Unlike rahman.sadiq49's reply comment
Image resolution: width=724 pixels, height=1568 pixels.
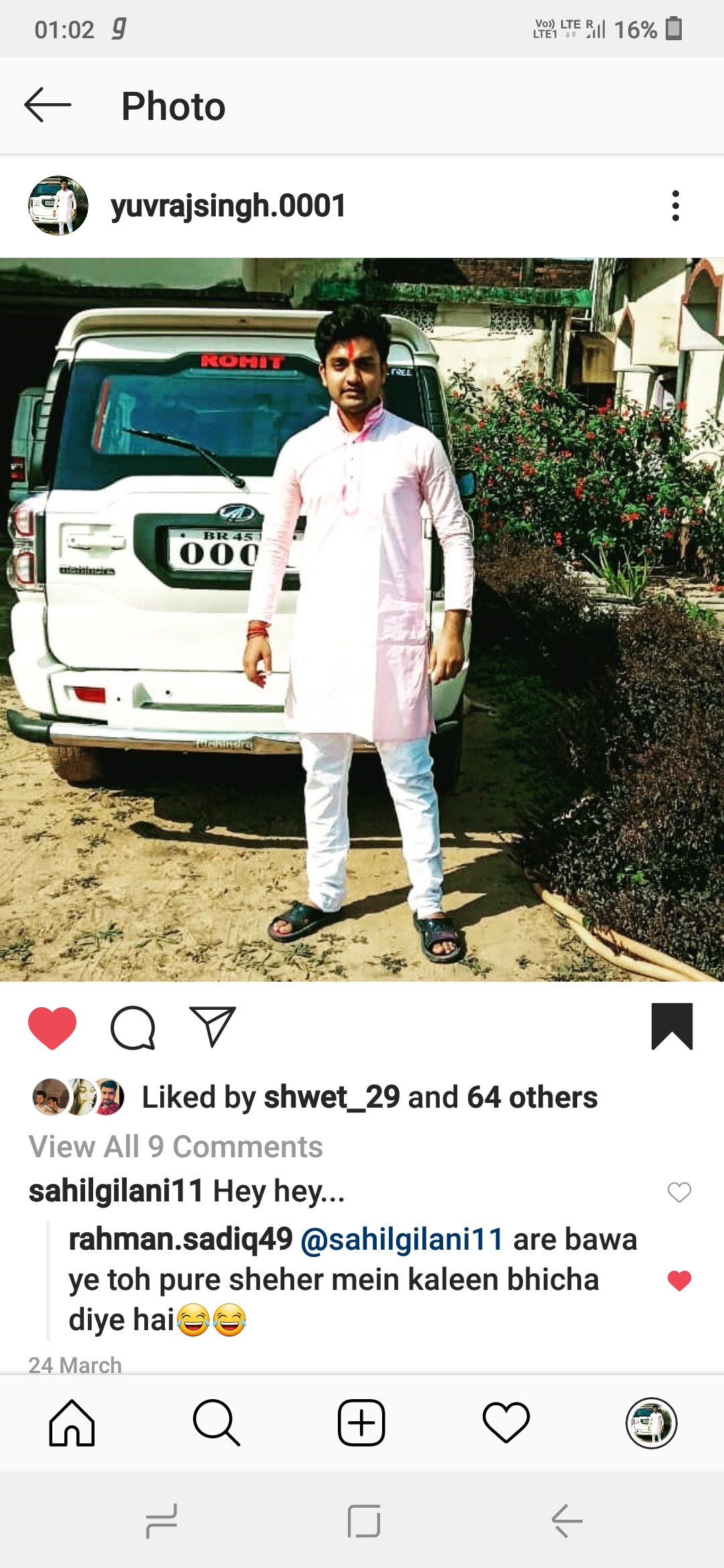tap(679, 1281)
